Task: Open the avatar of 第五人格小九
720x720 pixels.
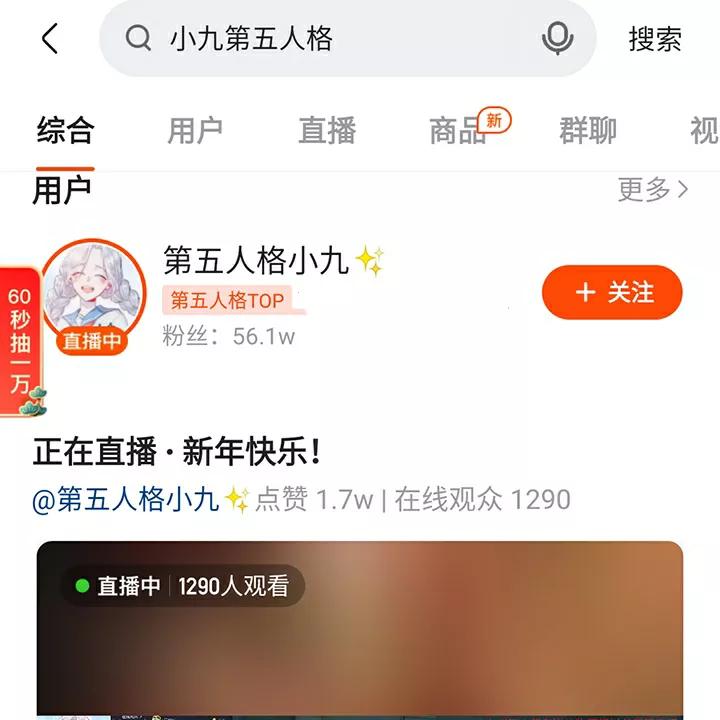Action: click(x=93, y=290)
